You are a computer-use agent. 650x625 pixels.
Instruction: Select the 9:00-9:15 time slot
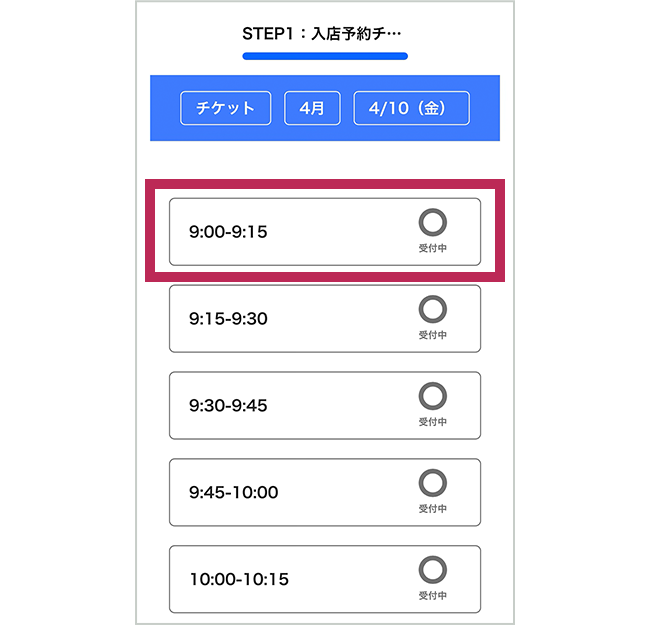point(324,232)
